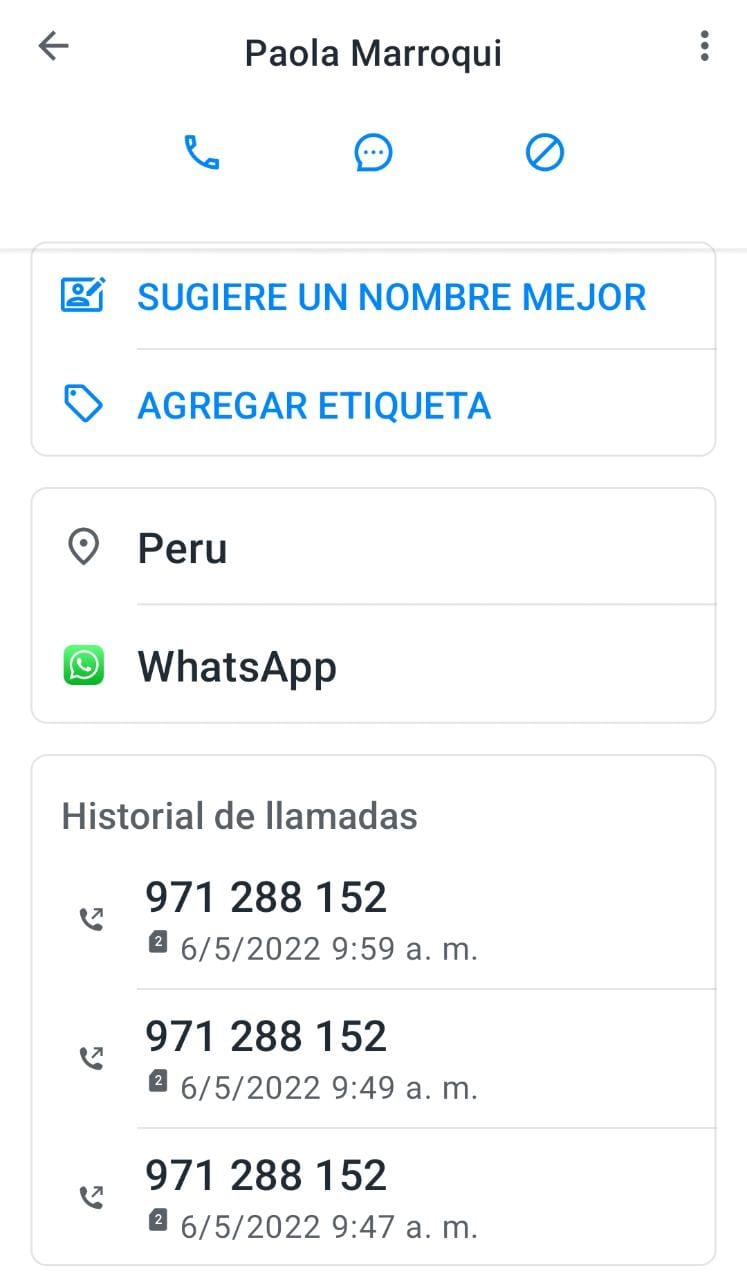Tap Sugiere un nombre mejor
The image size is (747, 1280).
coord(374,297)
